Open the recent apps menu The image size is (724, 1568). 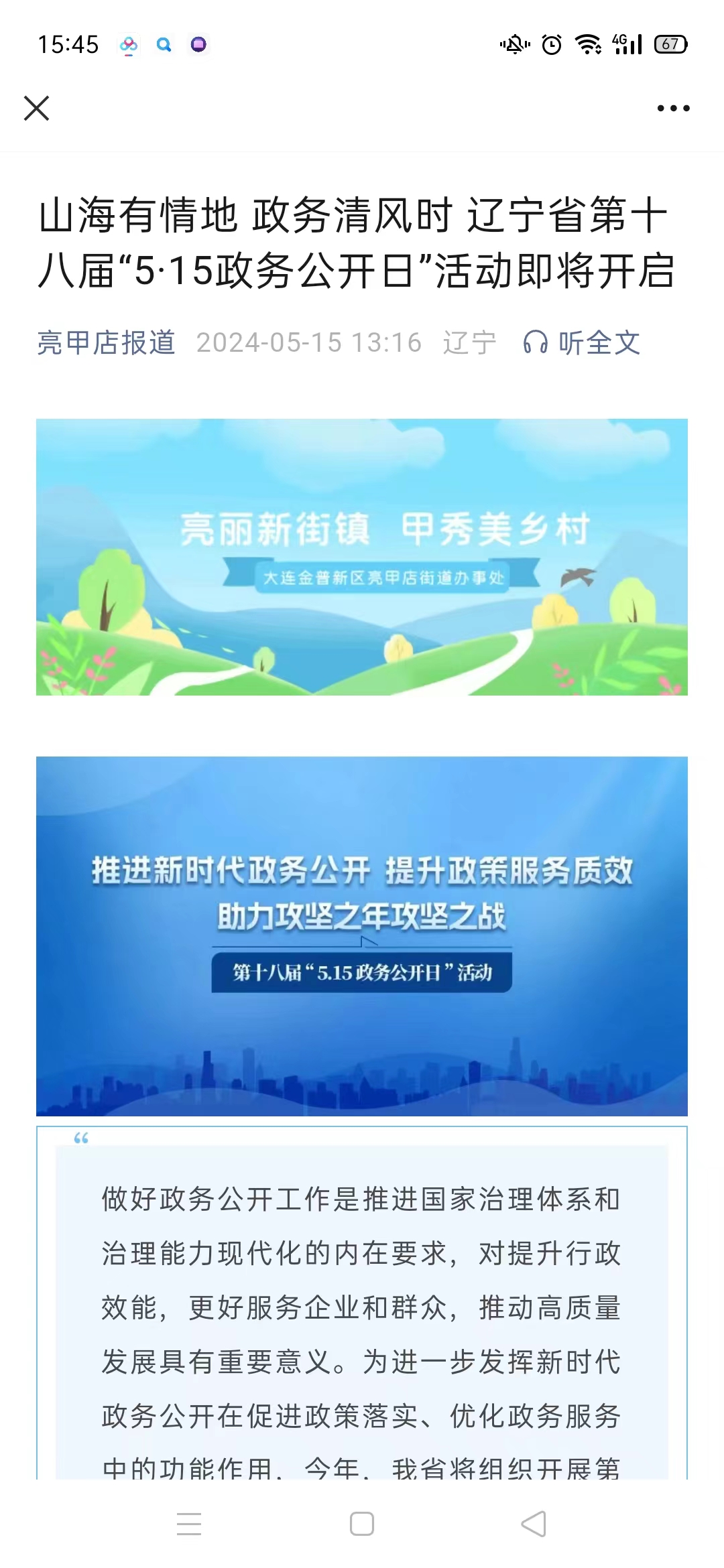pos(189,1524)
